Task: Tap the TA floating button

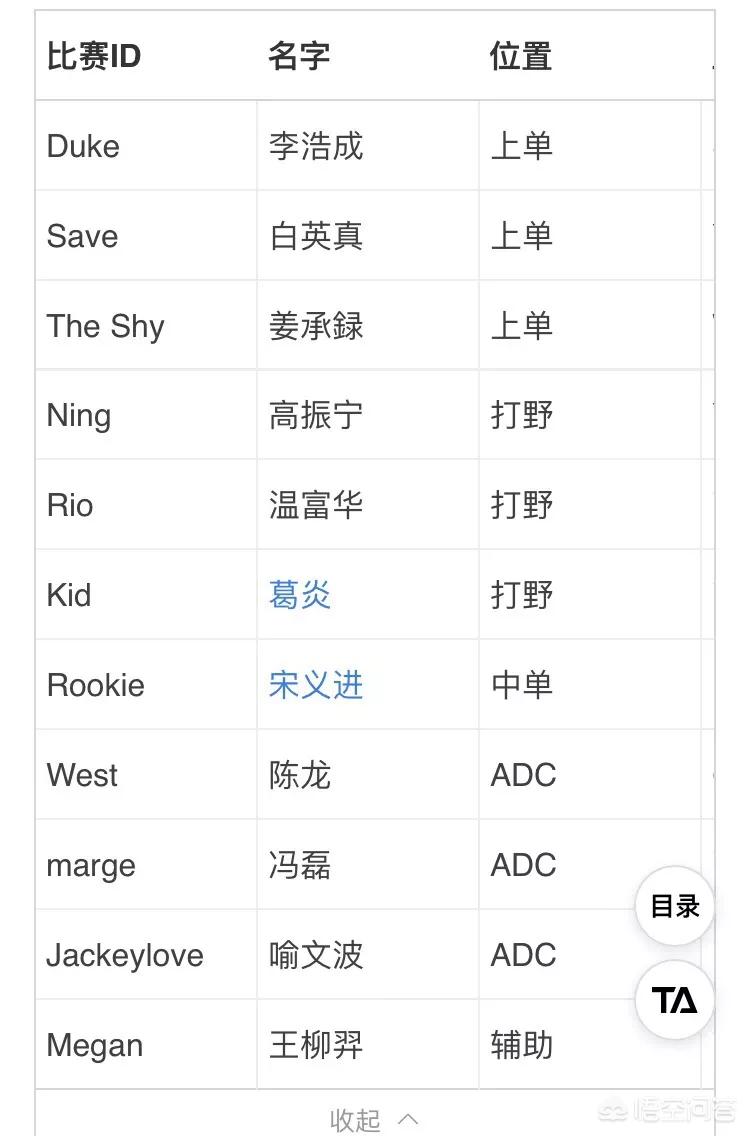Action: click(675, 1000)
